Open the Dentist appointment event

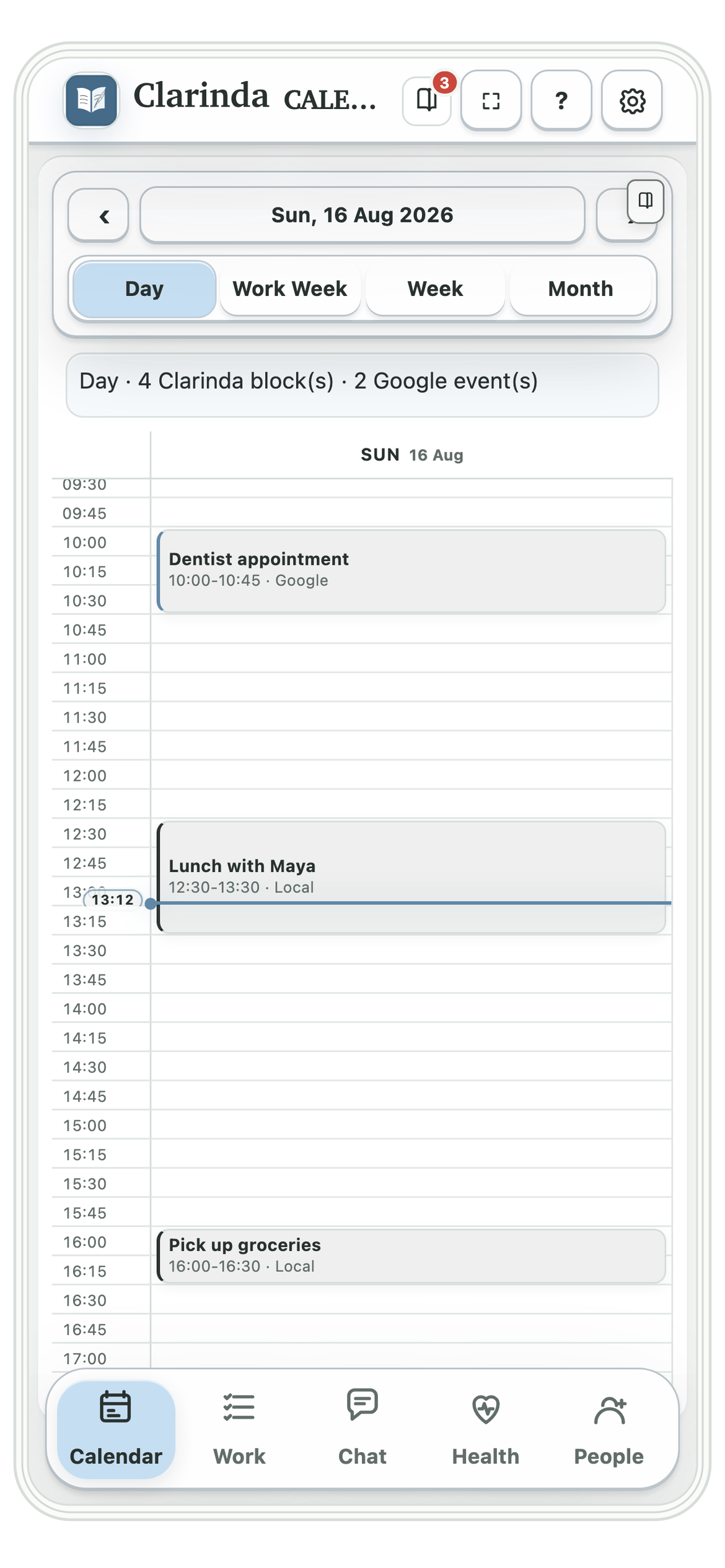pyautogui.click(x=411, y=571)
